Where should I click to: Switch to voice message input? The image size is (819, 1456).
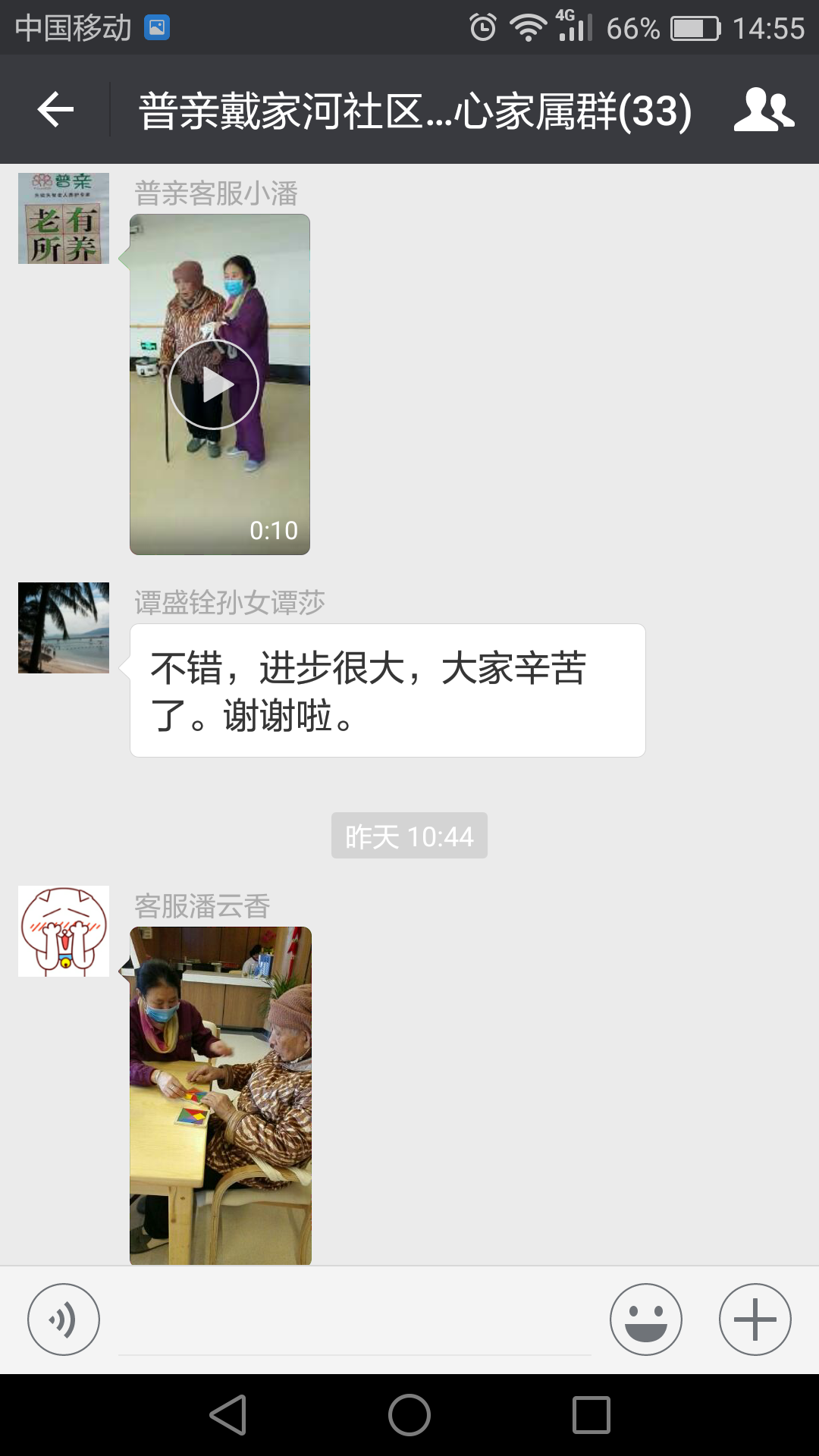click(x=64, y=1319)
